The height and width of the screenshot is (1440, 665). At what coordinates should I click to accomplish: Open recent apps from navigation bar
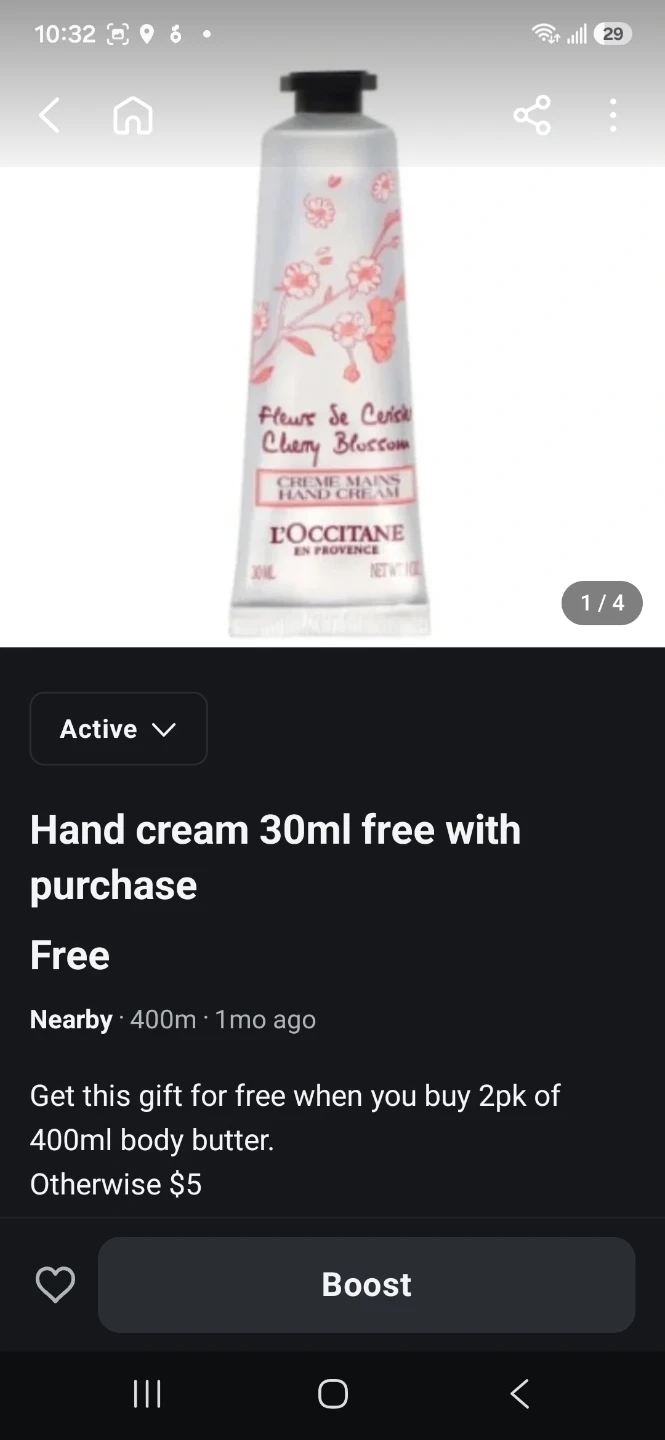pos(147,1394)
